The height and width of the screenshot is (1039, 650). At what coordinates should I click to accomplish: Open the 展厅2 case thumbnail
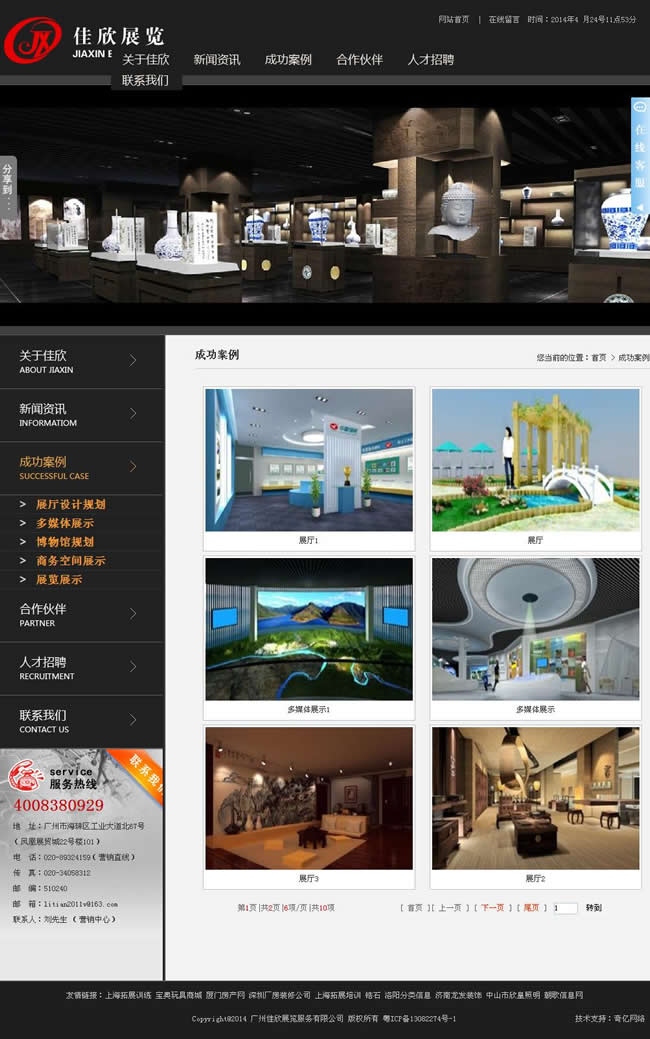pos(535,799)
